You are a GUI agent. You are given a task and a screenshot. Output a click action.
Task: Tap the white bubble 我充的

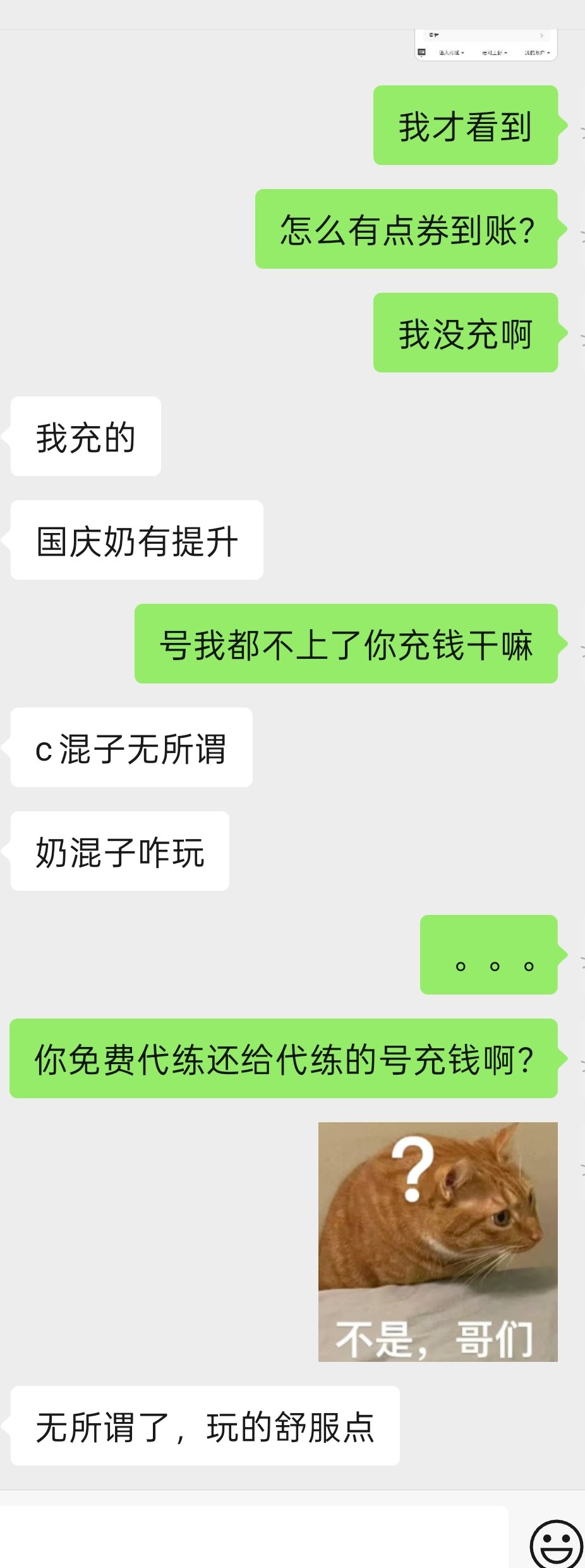pos(85,435)
